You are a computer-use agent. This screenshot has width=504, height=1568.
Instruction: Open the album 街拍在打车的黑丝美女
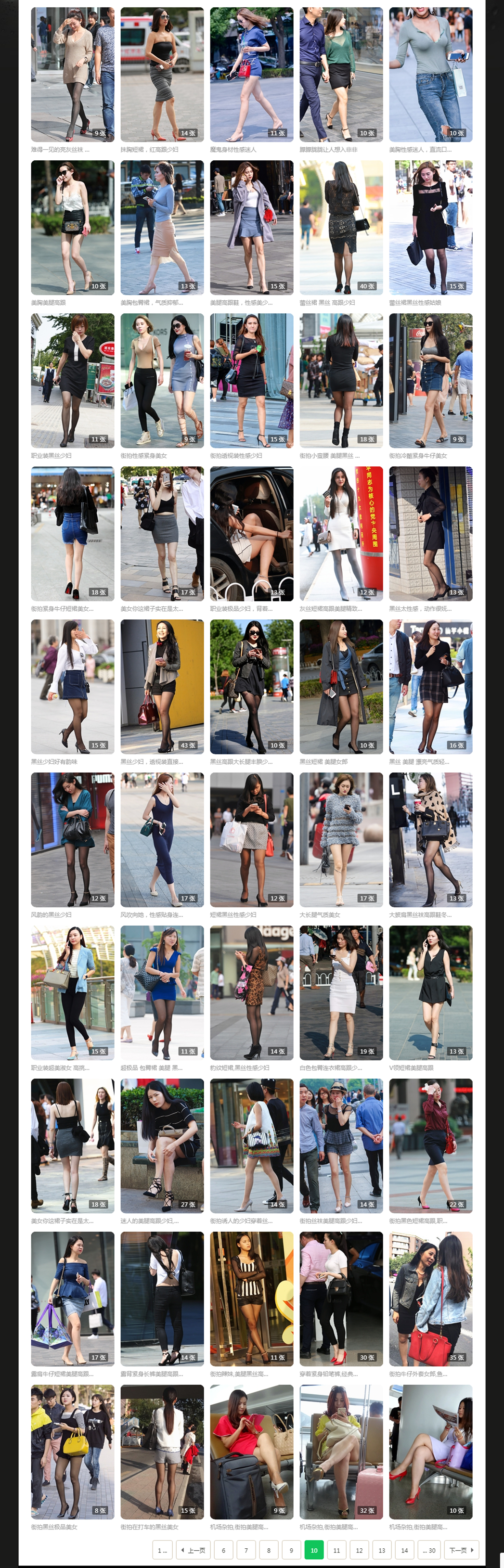click(162, 1452)
